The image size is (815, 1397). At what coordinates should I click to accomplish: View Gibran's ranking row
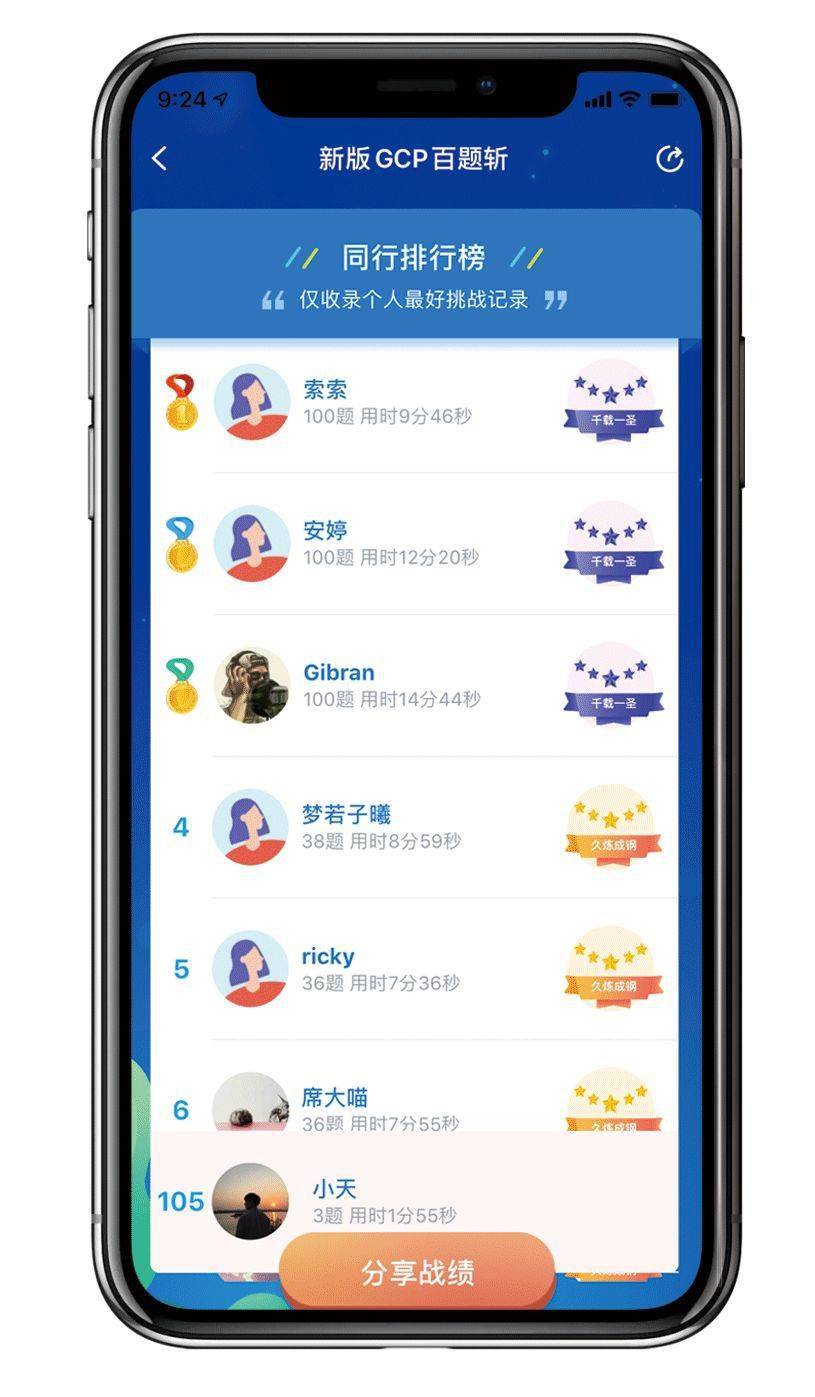[414, 686]
